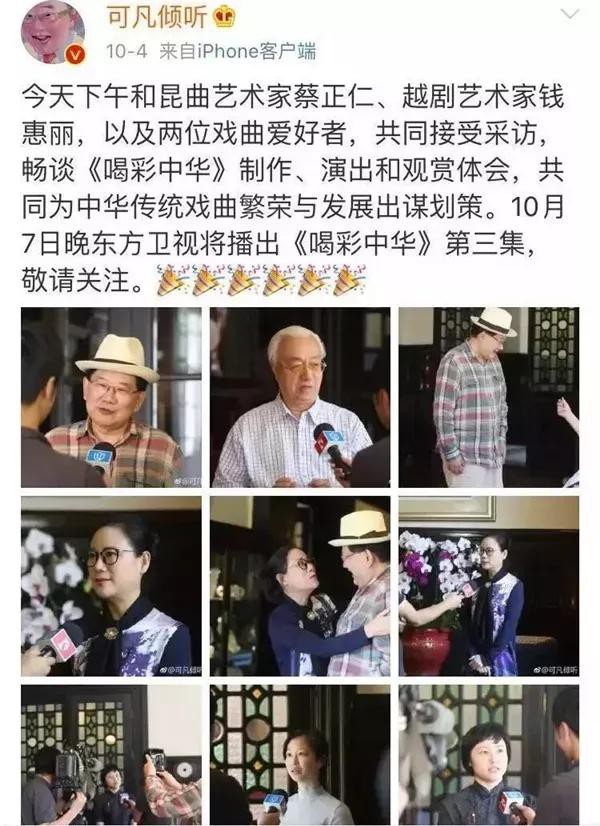Screen dimensions: 600x826
Task: View photo of woman interviewed near purple orchids
Action: tap(488, 586)
